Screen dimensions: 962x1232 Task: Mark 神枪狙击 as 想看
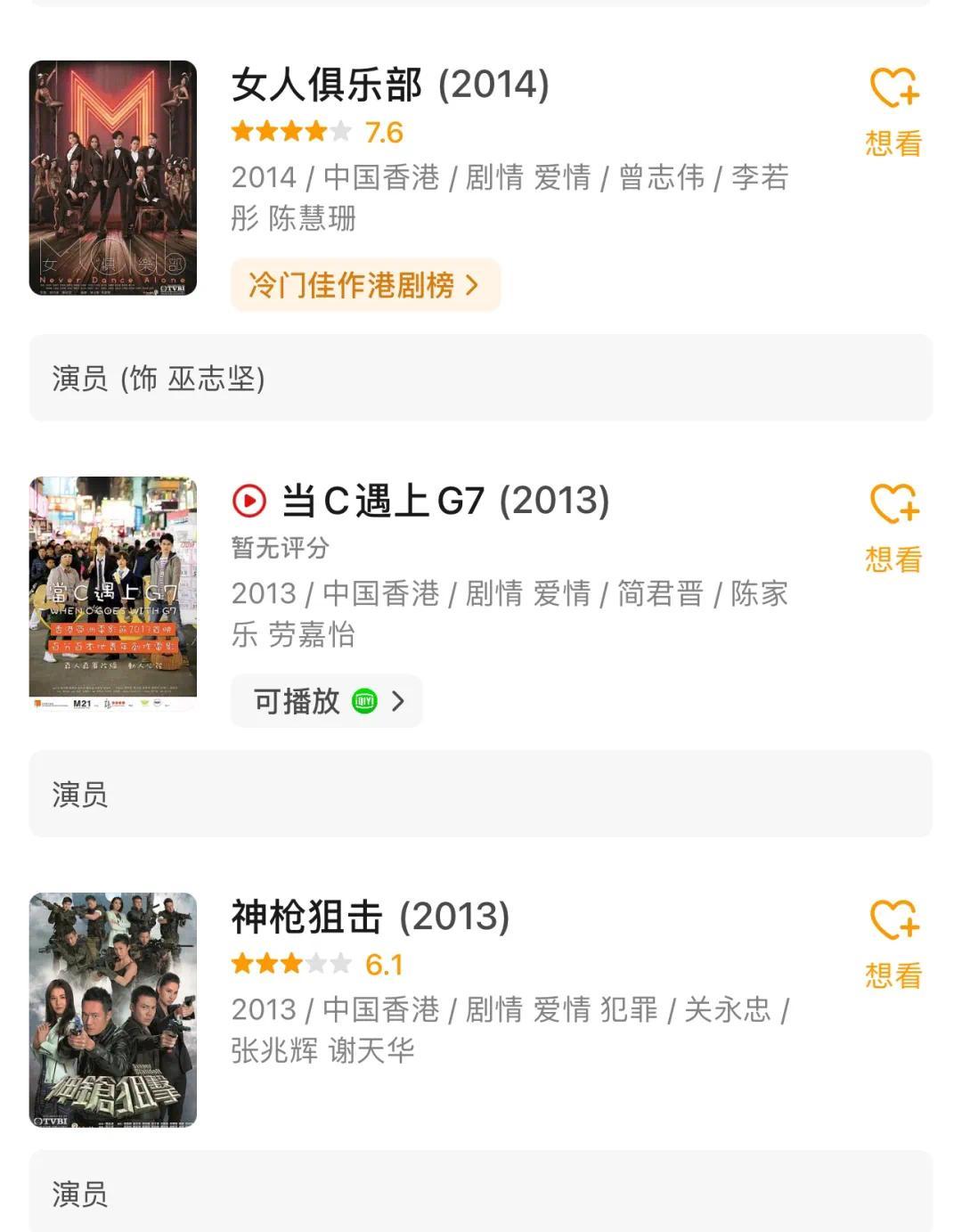tap(893, 943)
